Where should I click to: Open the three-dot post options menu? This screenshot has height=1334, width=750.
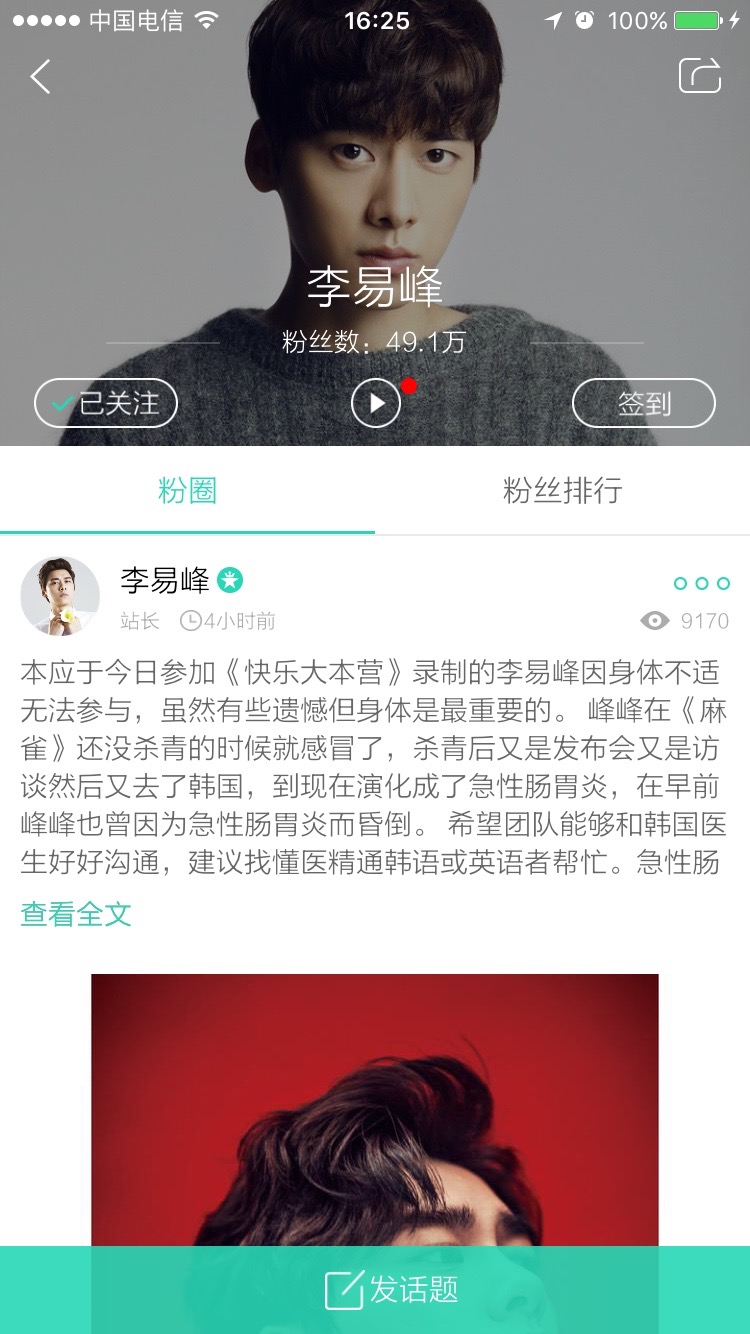701,583
